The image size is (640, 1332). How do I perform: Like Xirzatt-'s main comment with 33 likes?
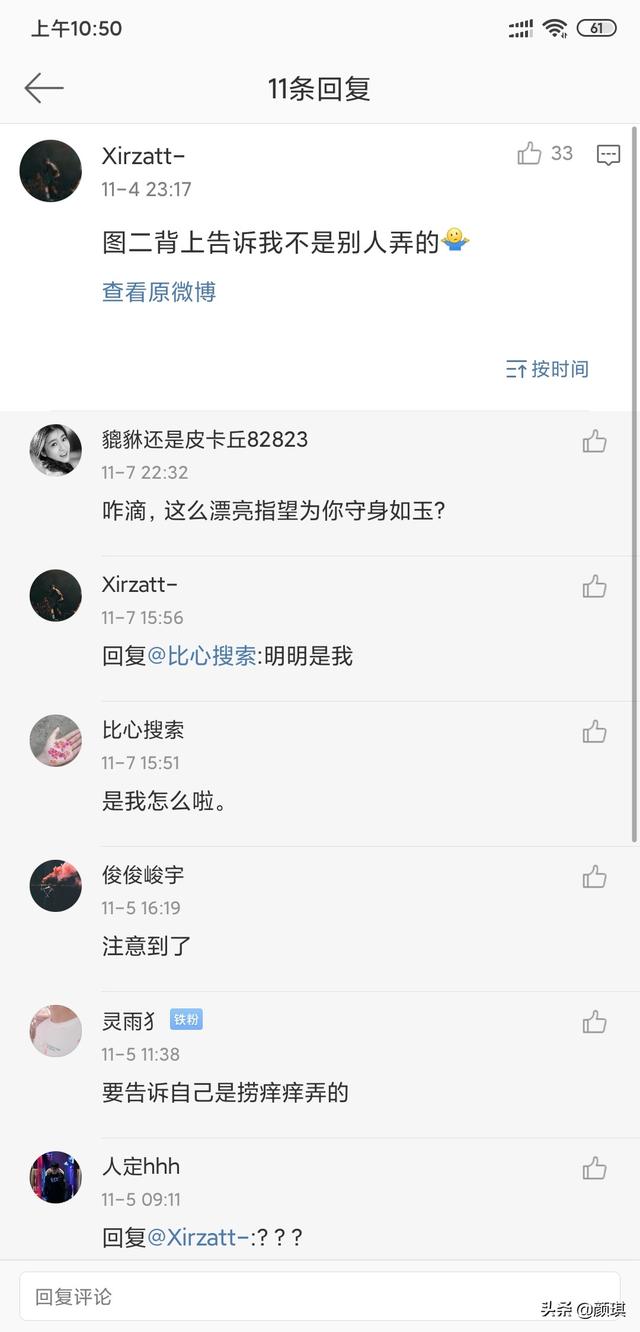tap(529, 153)
